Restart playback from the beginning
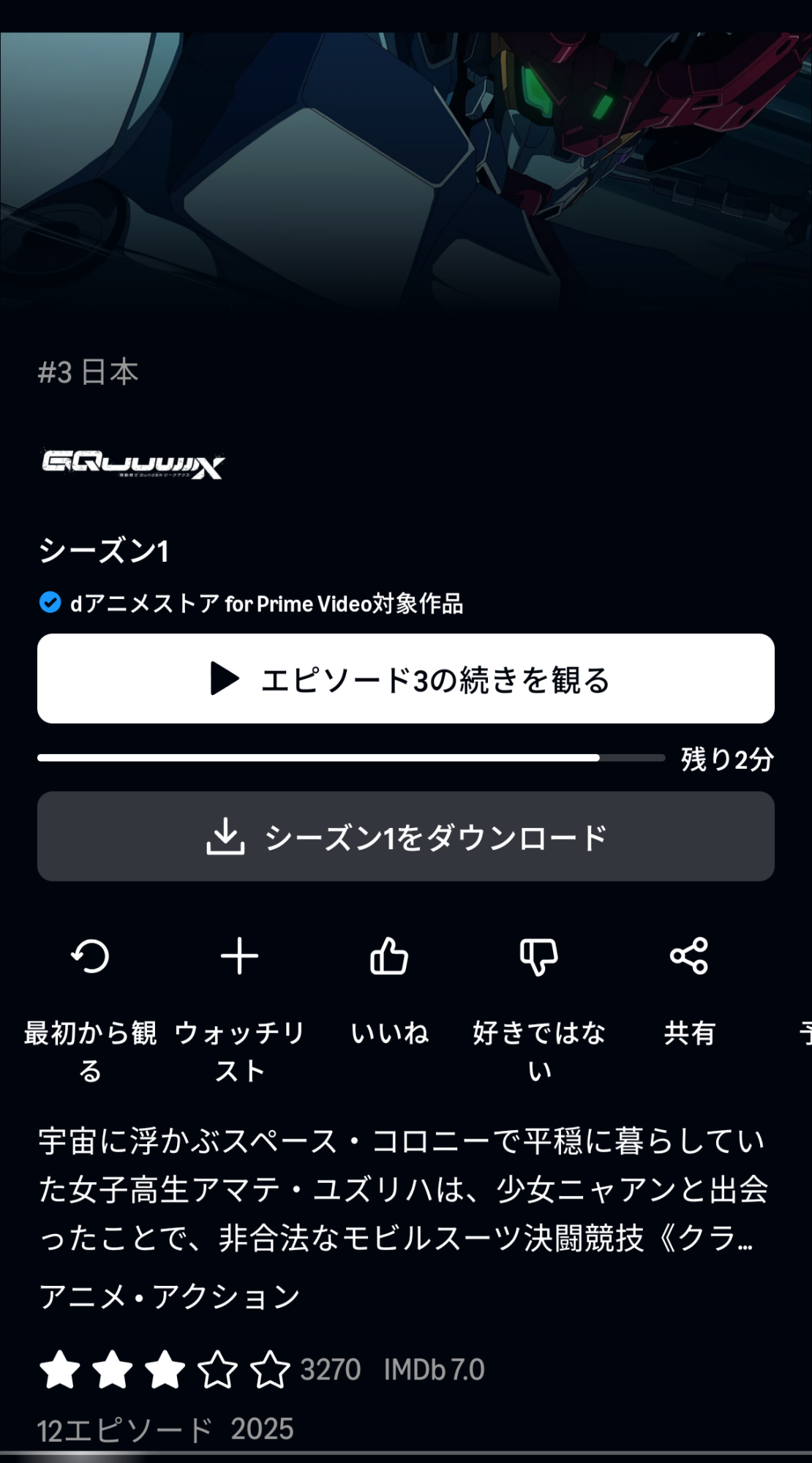 point(90,957)
